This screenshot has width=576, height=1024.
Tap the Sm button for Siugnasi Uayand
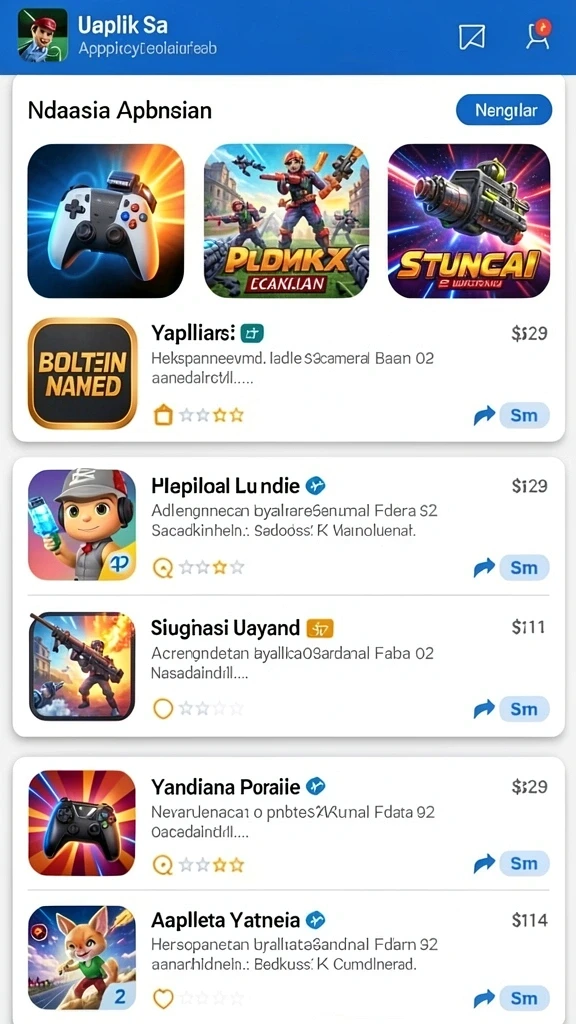tap(524, 709)
